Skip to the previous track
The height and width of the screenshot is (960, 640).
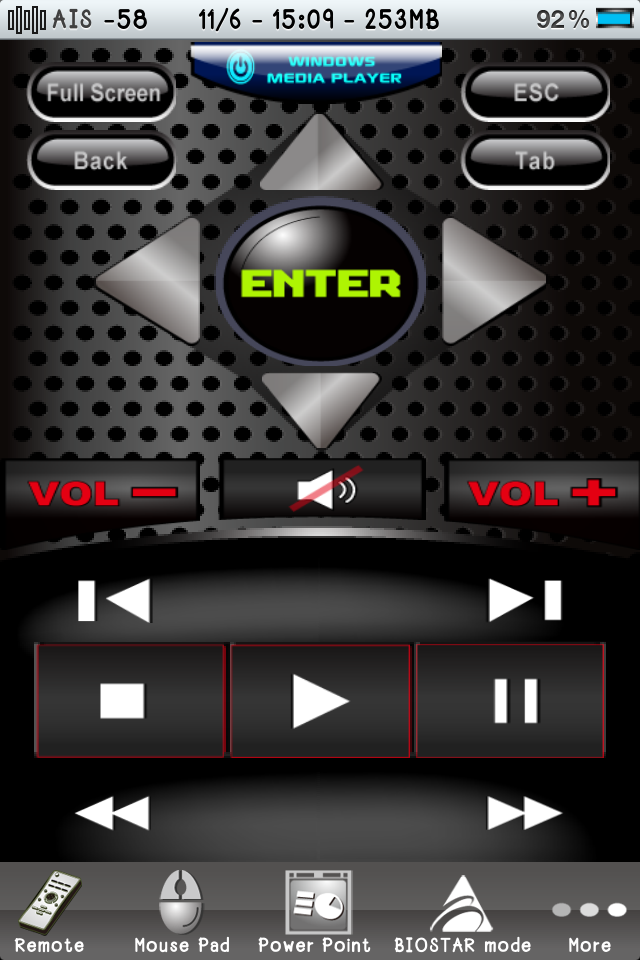point(115,601)
